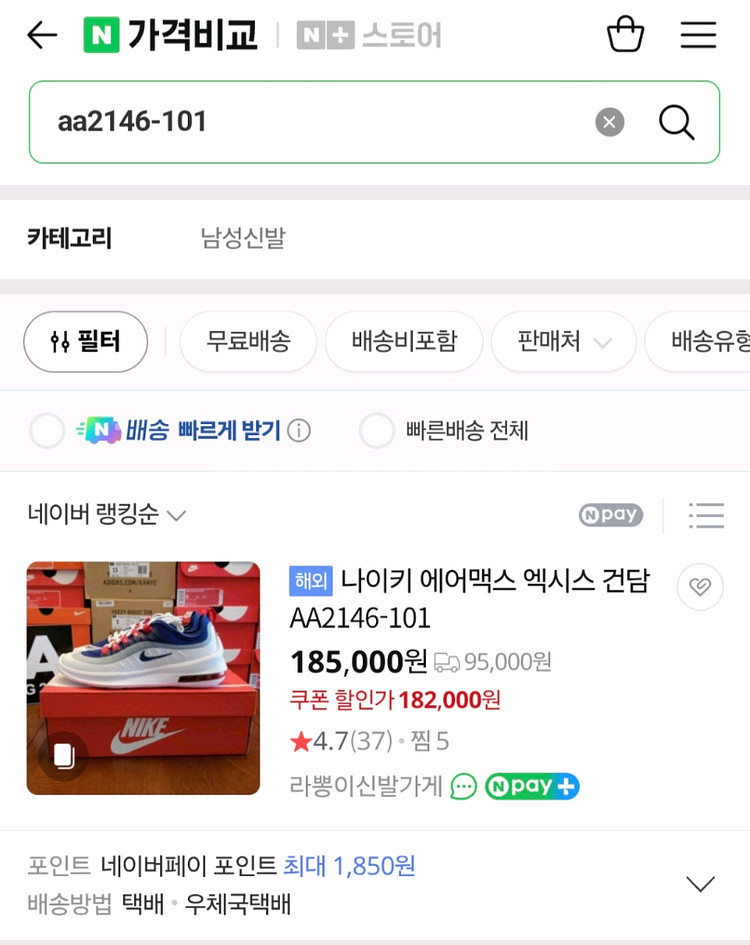Open the shopping cart icon
The width and height of the screenshot is (750, 945).
[x=625, y=35]
